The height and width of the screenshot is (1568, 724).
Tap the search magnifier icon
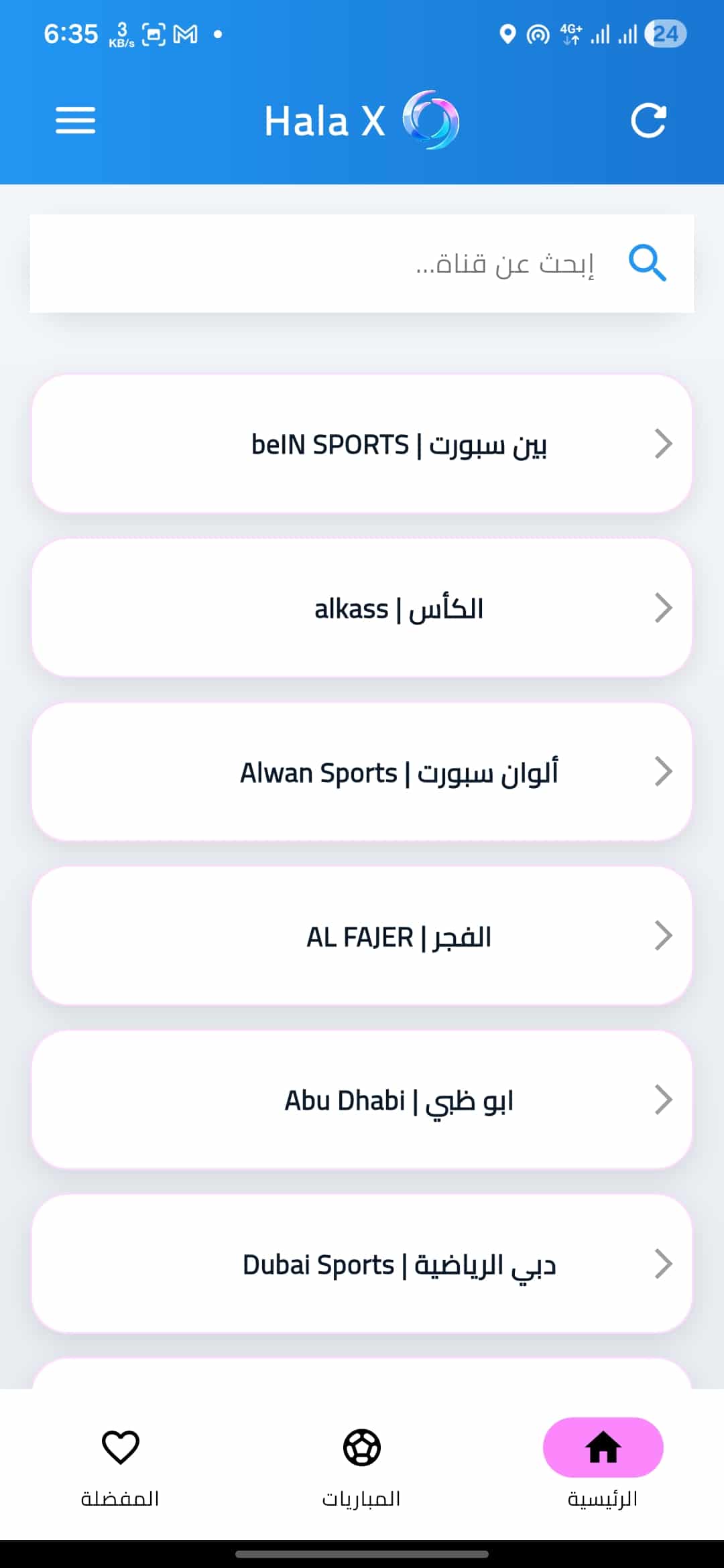pos(648,263)
